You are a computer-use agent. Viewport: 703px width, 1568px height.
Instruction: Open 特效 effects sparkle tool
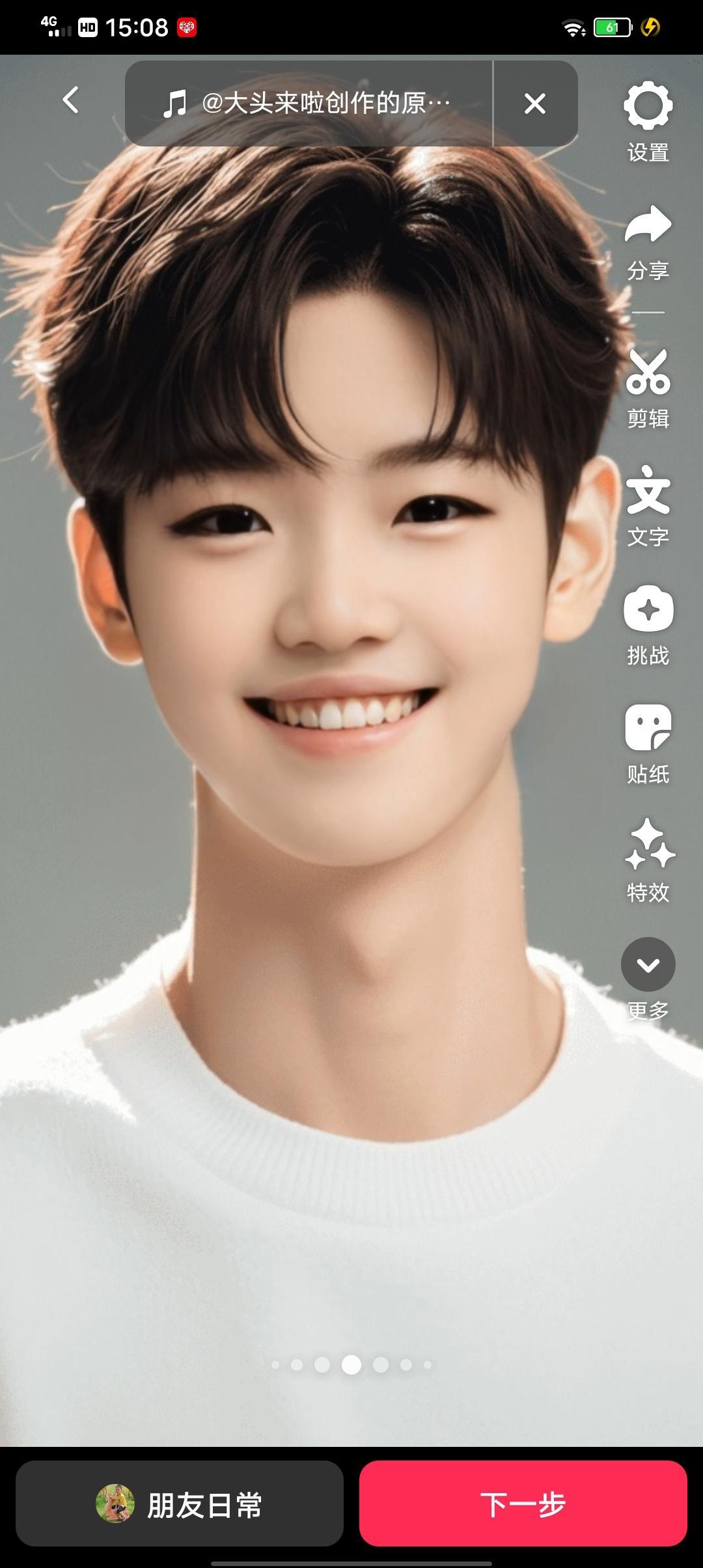pos(648,861)
